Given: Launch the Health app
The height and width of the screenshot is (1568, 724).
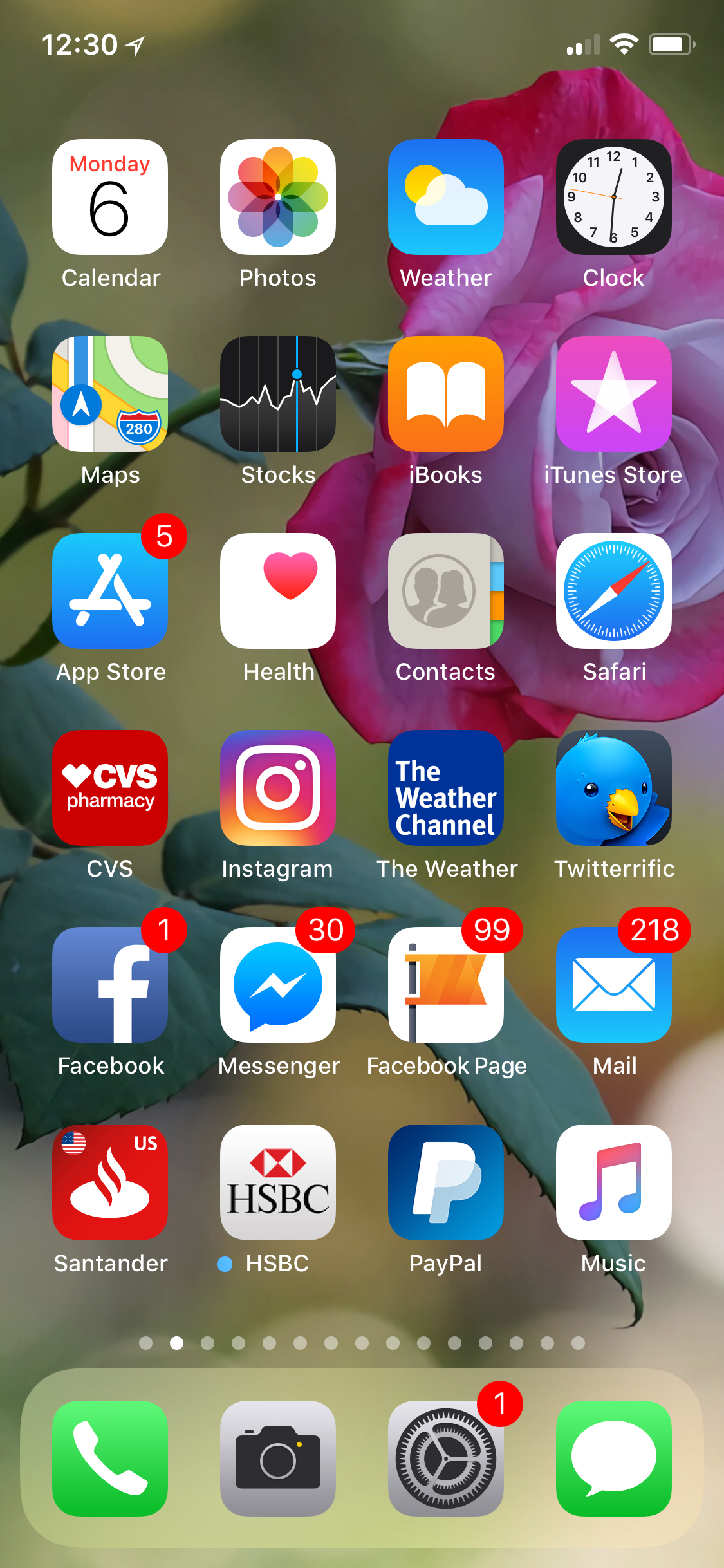Looking at the screenshot, I should click(x=278, y=591).
